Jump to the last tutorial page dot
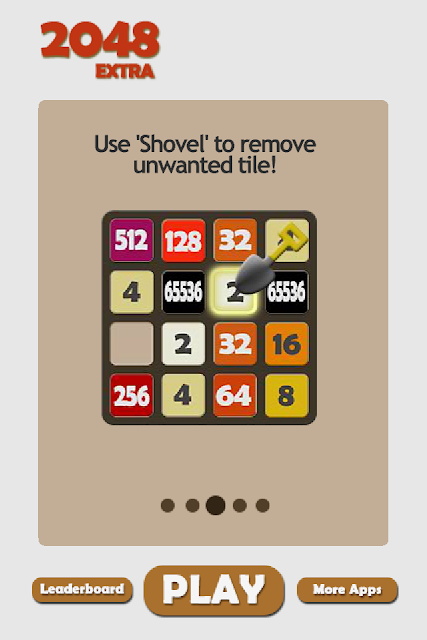The image size is (427, 640). pyautogui.click(x=262, y=505)
